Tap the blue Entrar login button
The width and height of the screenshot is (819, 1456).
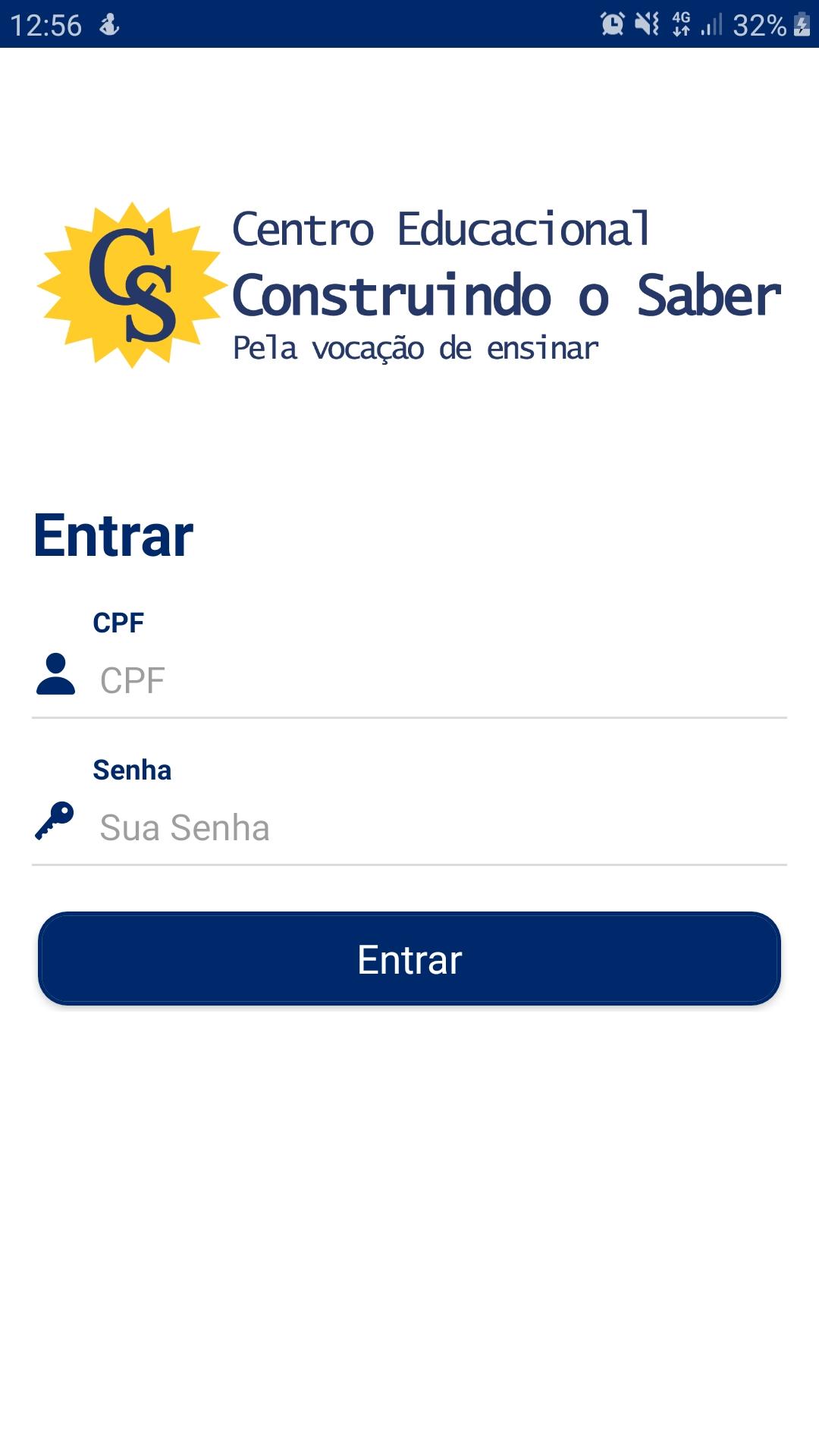[409, 959]
